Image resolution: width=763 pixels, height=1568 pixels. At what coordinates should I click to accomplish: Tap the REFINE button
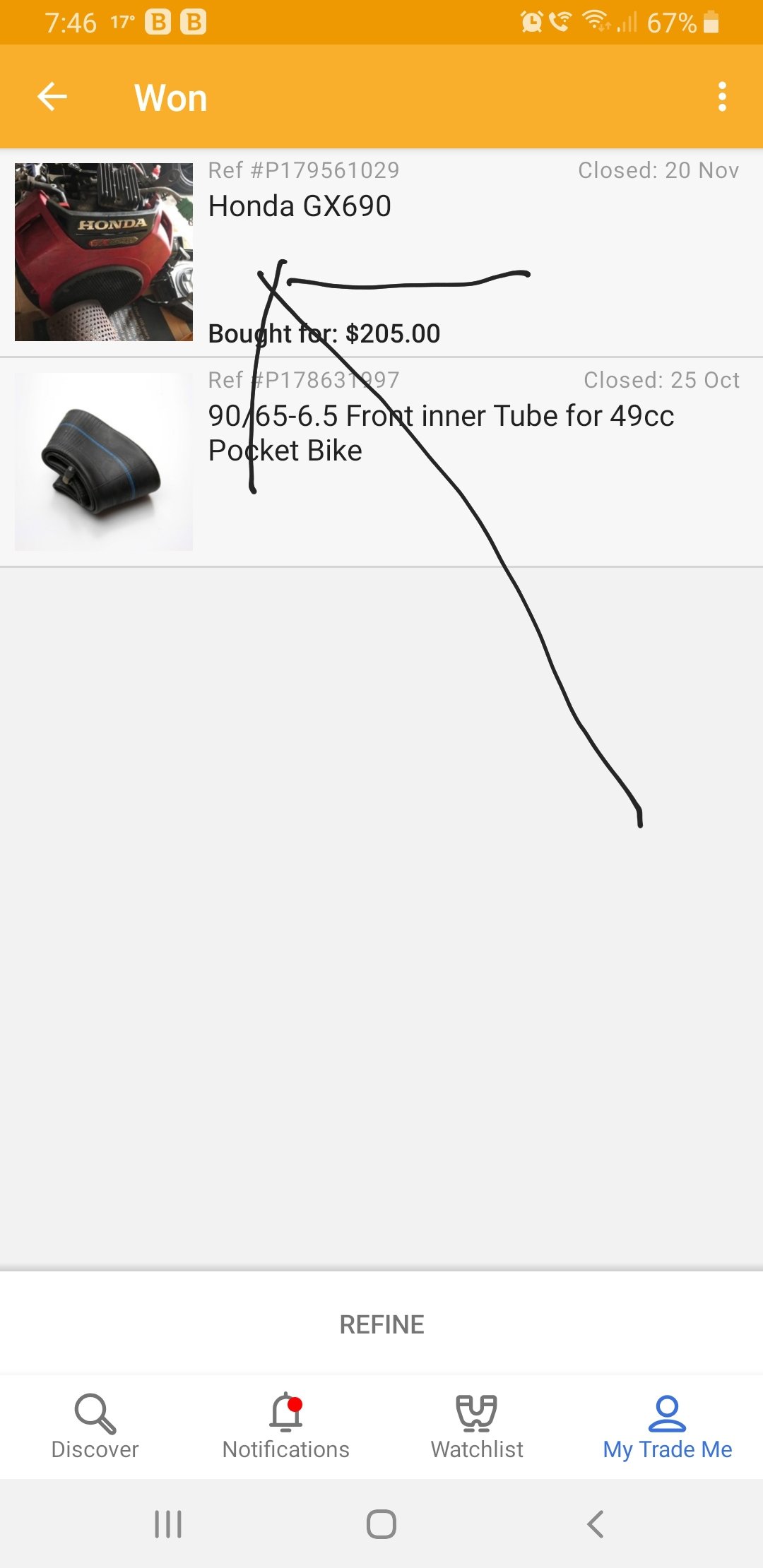point(381,1324)
